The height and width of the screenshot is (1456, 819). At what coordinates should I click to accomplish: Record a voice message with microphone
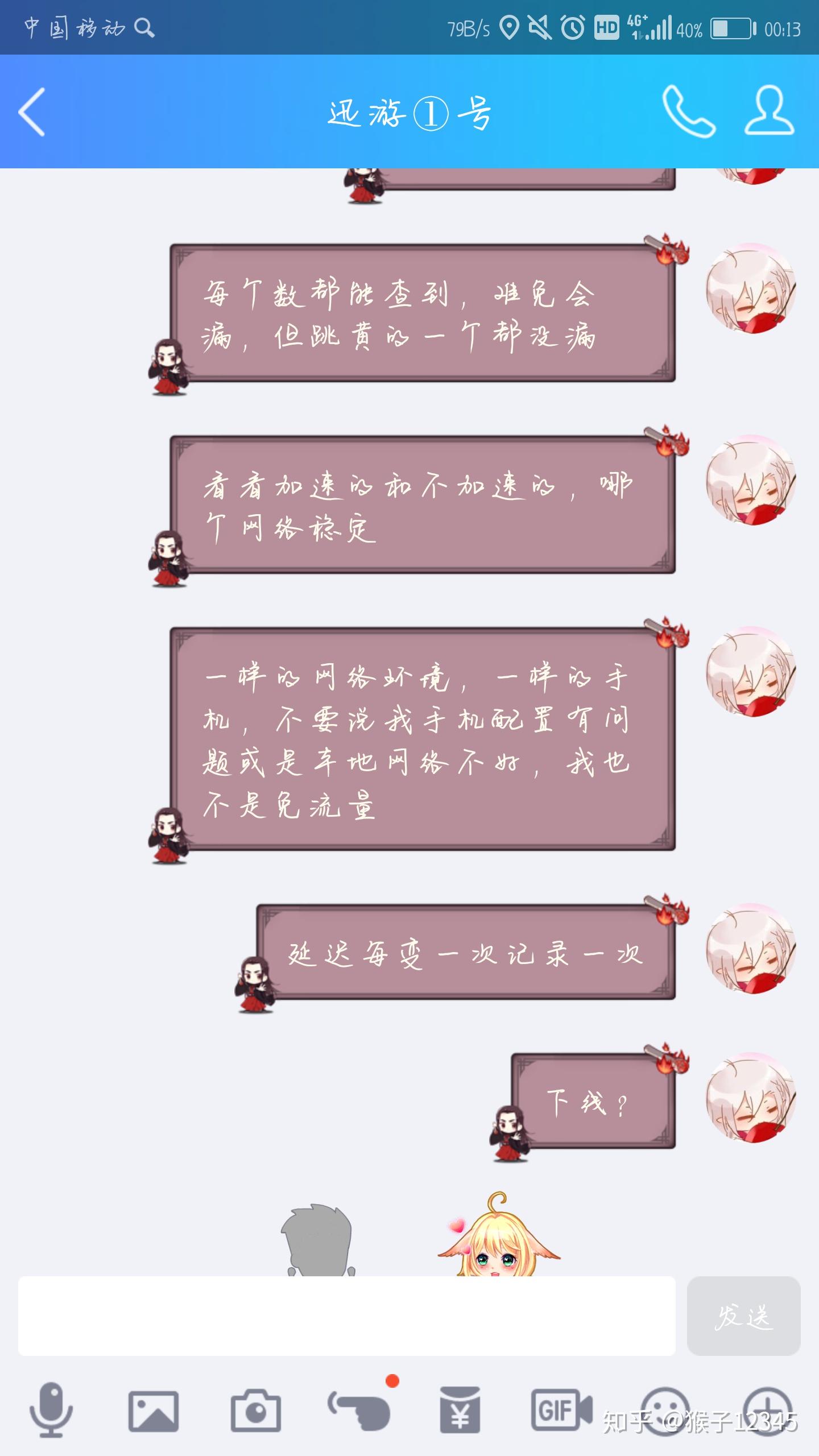(51, 1409)
